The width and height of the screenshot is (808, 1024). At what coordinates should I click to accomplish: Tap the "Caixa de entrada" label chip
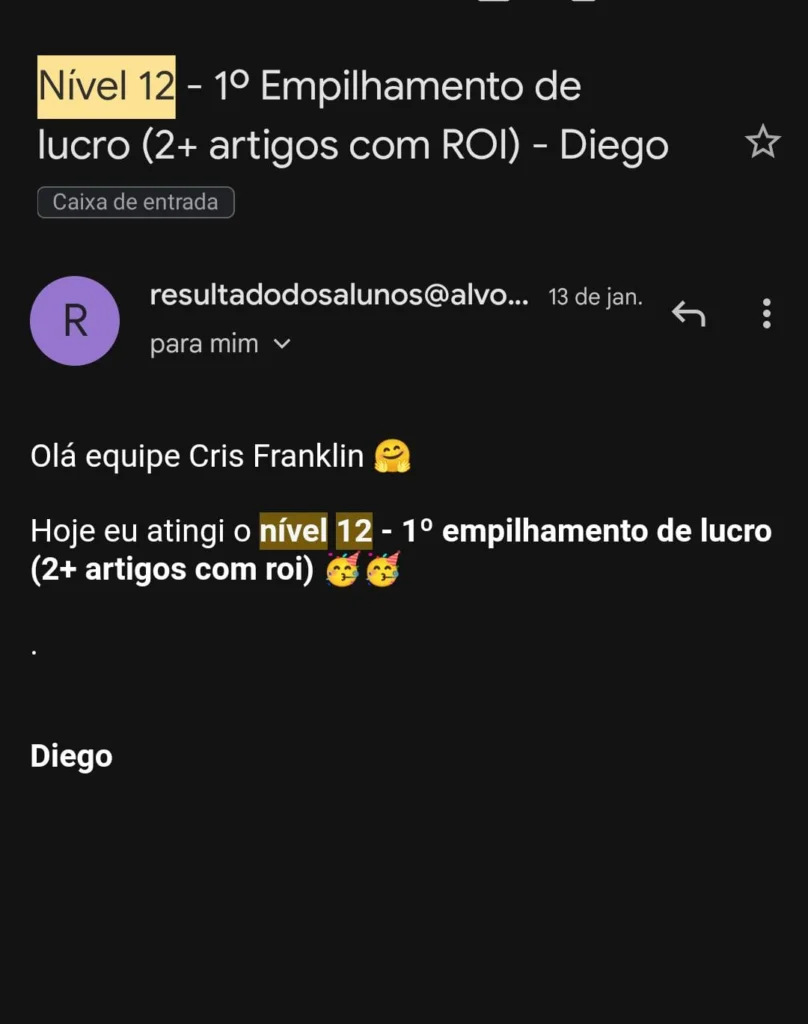(136, 202)
